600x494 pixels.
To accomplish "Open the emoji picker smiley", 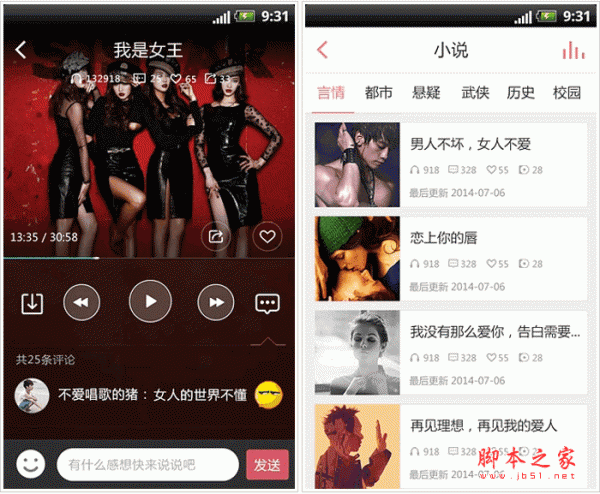I will point(31,463).
